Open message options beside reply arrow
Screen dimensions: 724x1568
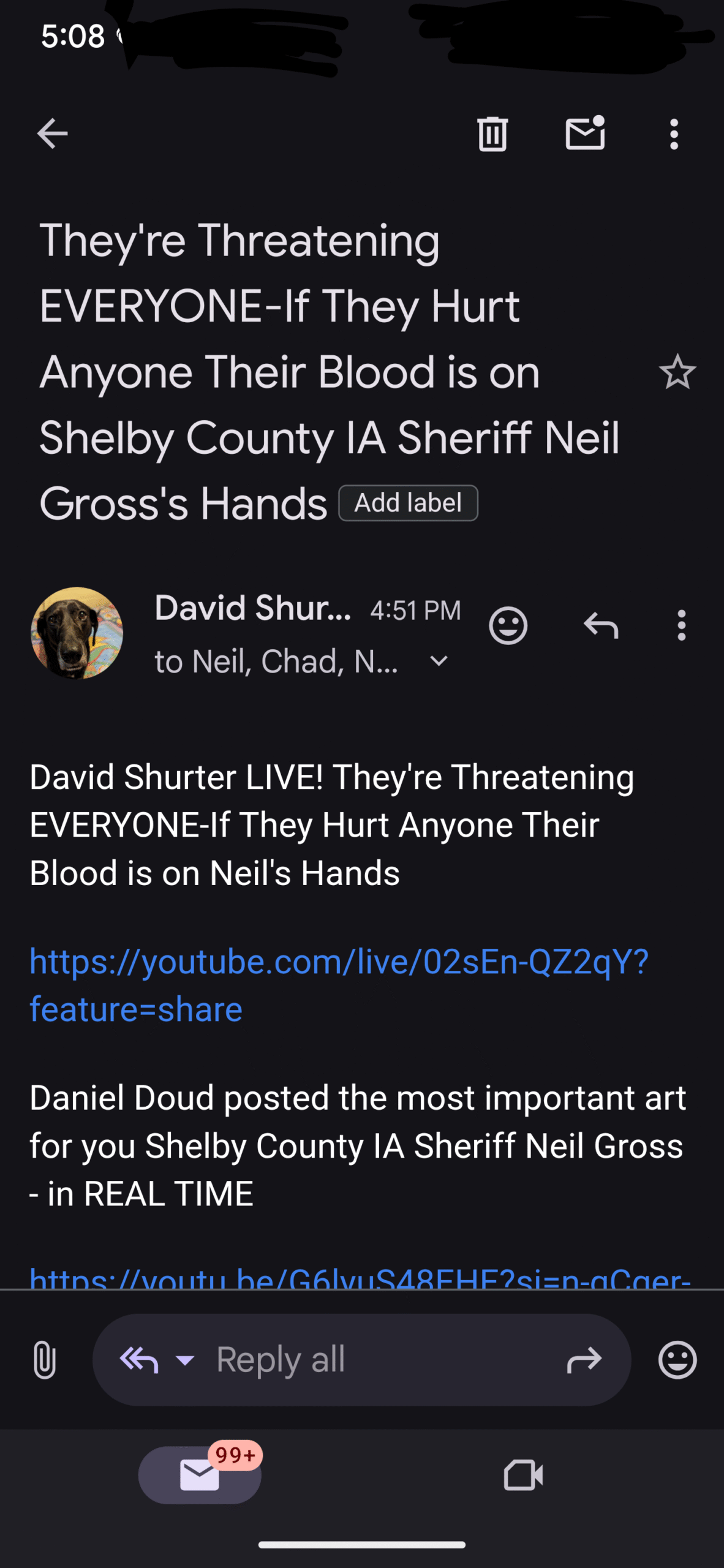(681, 625)
